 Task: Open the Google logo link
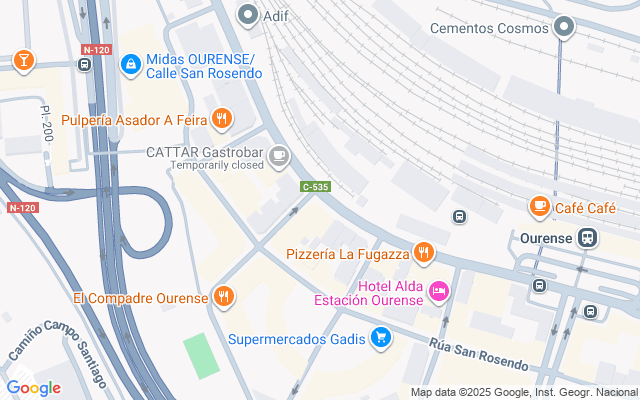(x=33, y=388)
